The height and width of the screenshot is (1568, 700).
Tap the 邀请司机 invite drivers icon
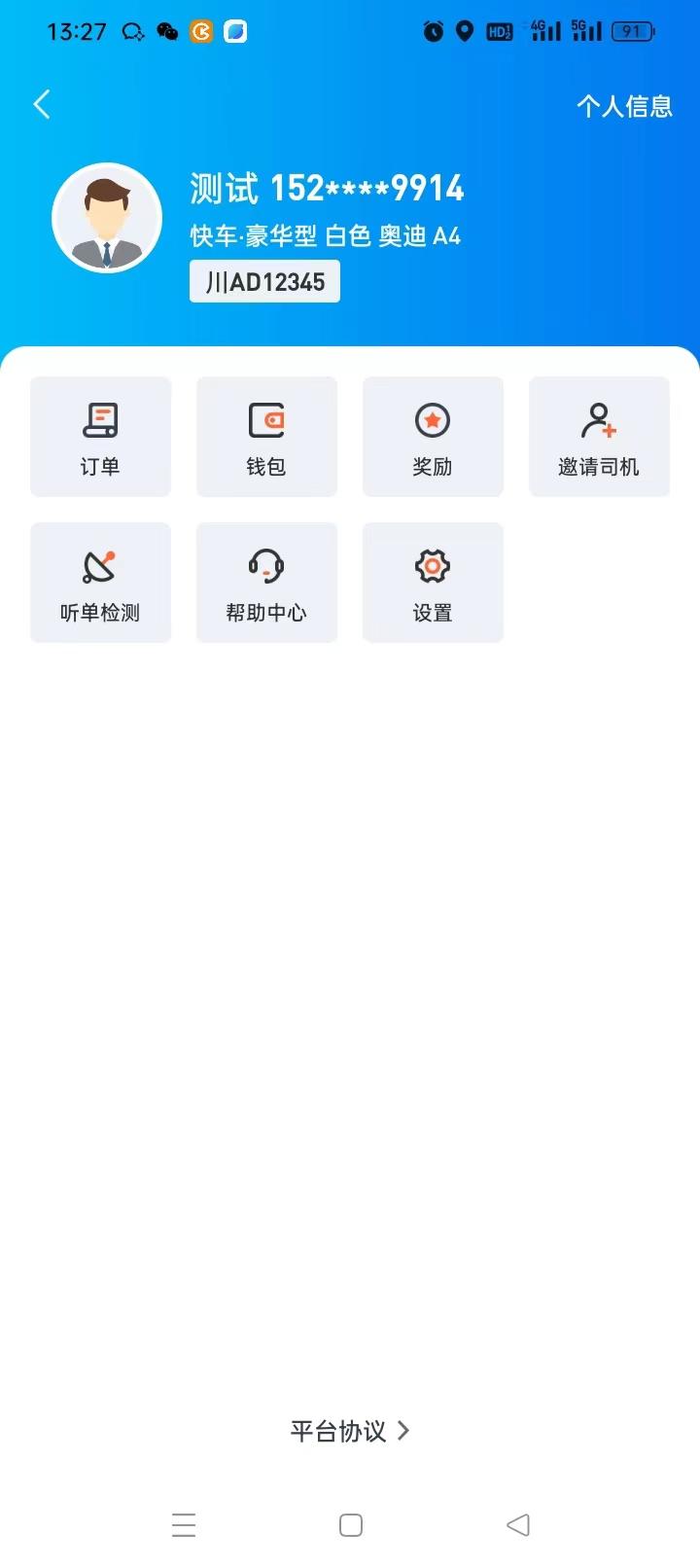tap(599, 436)
